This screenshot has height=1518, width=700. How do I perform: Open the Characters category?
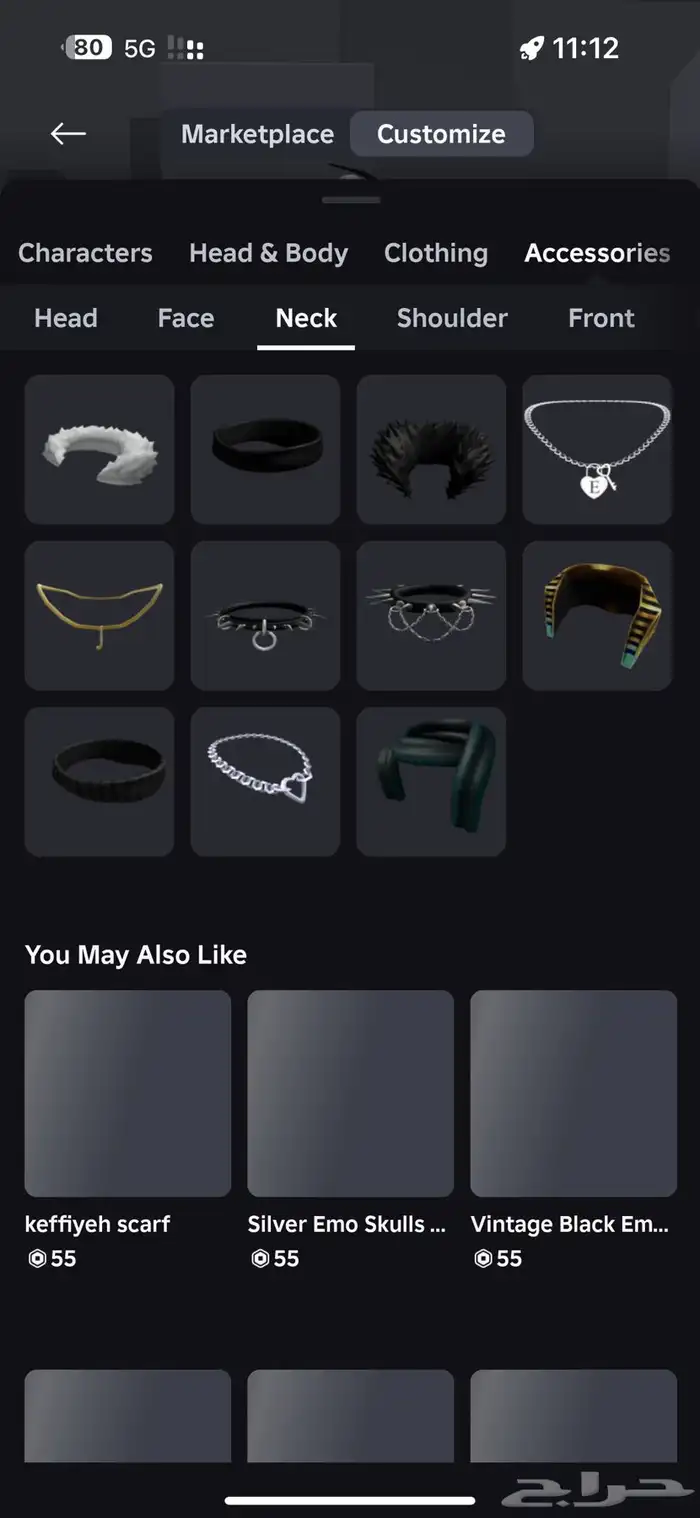pos(85,253)
